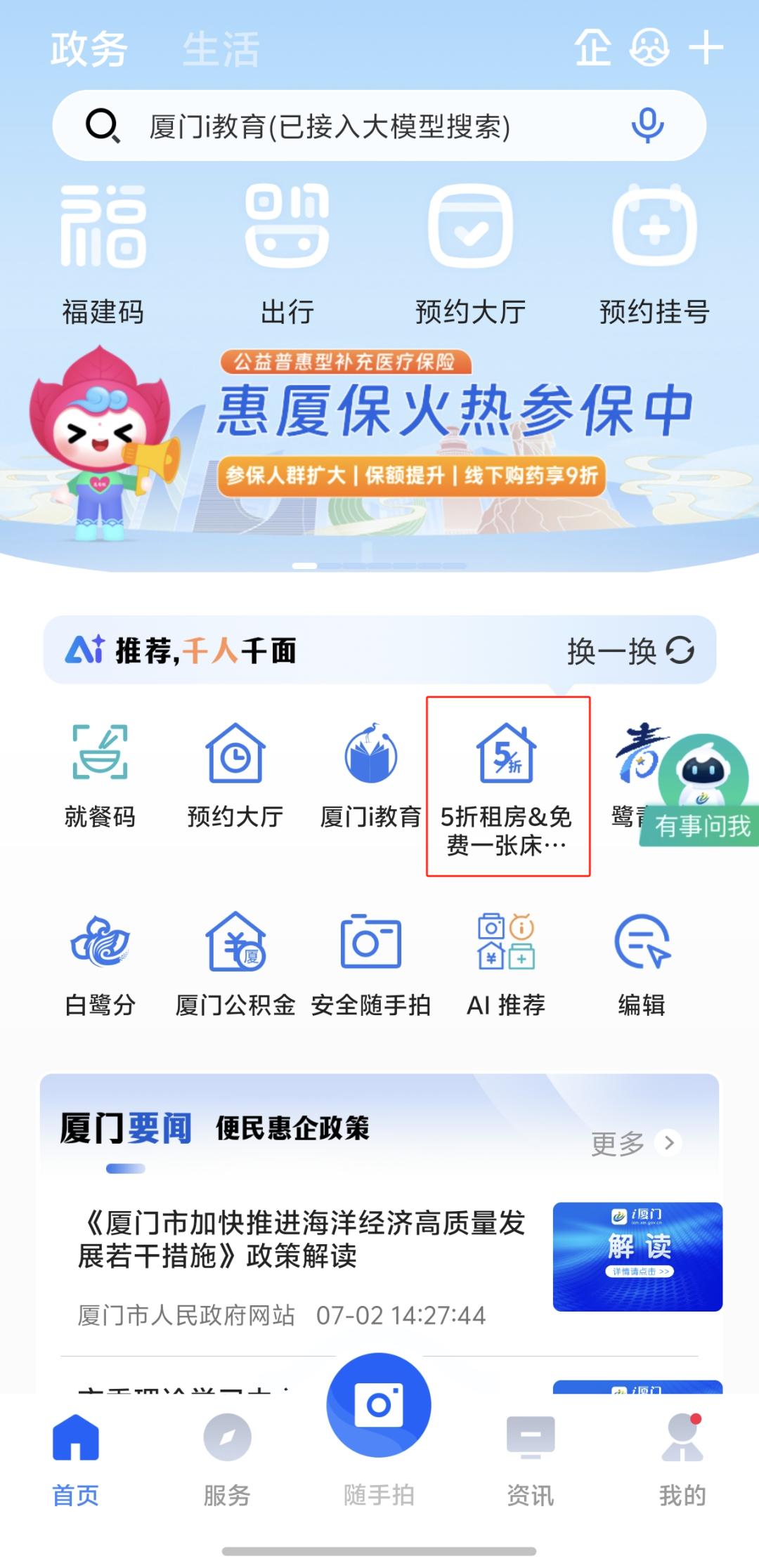Image resolution: width=759 pixels, height=1568 pixels.
Task: Refresh recommendations with 换一换
Action: click(630, 651)
